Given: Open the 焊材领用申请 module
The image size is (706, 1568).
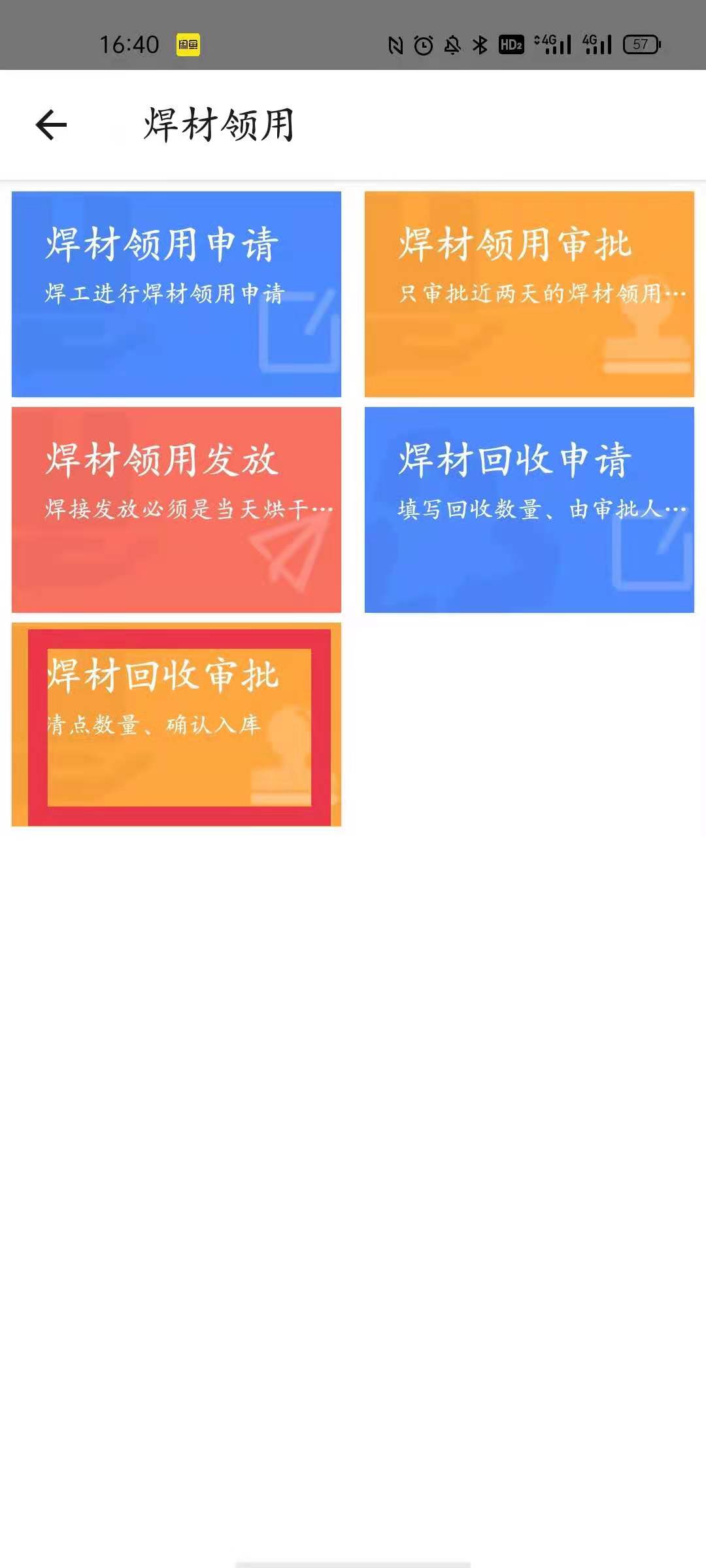Looking at the screenshot, I should pyautogui.click(x=175, y=294).
